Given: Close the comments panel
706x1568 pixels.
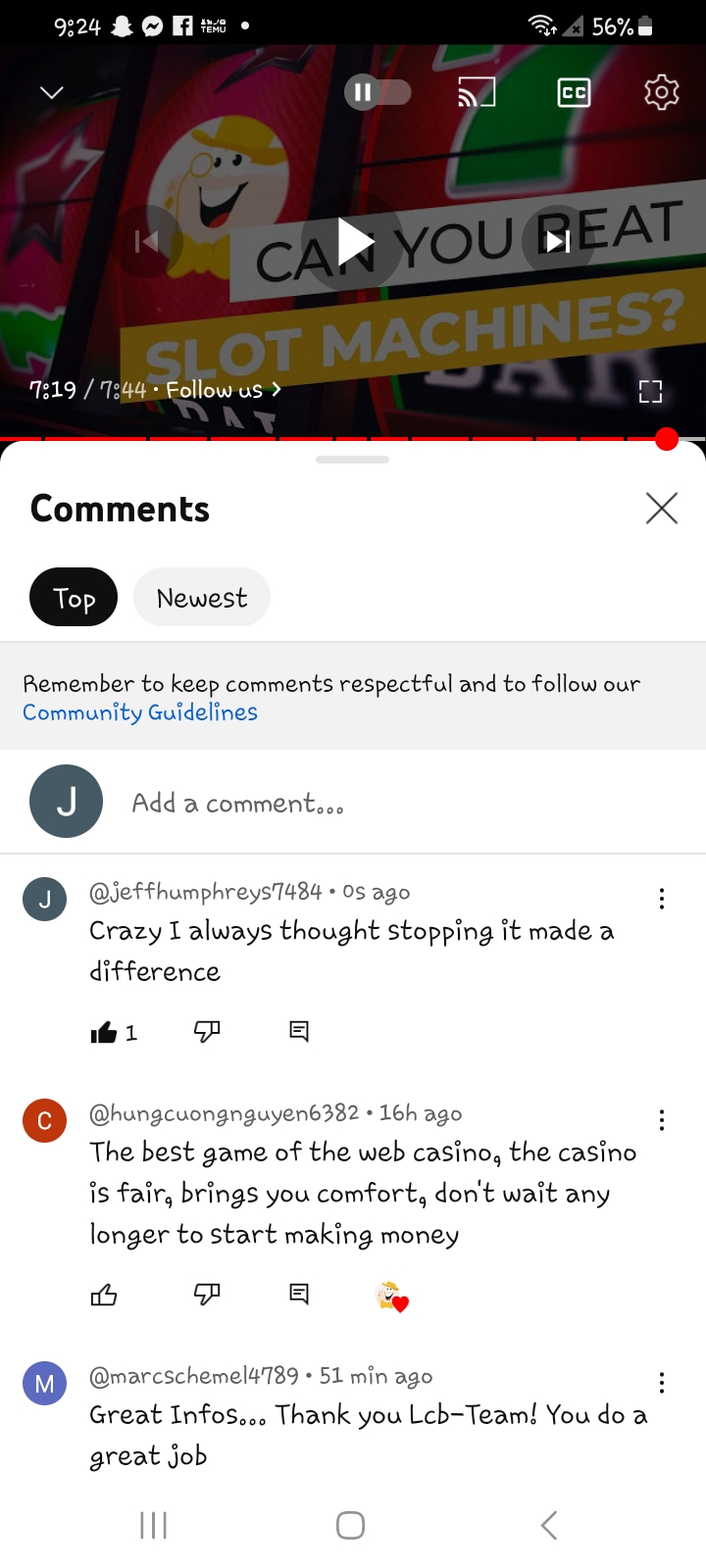Looking at the screenshot, I should [x=662, y=508].
